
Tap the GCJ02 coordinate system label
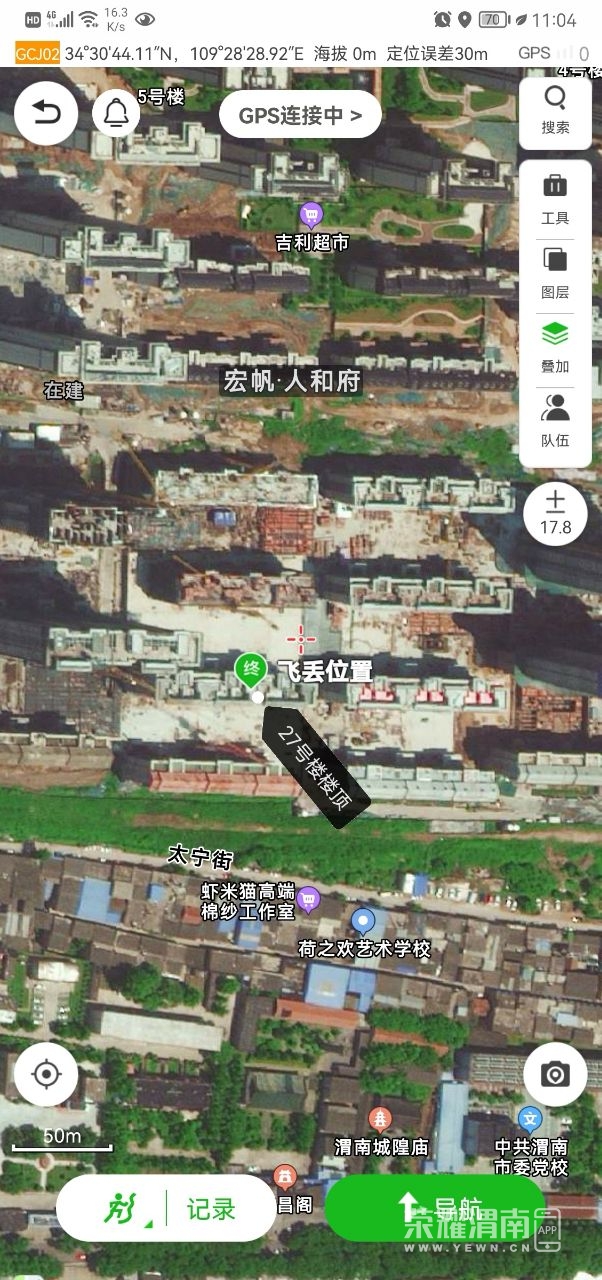coord(37,53)
